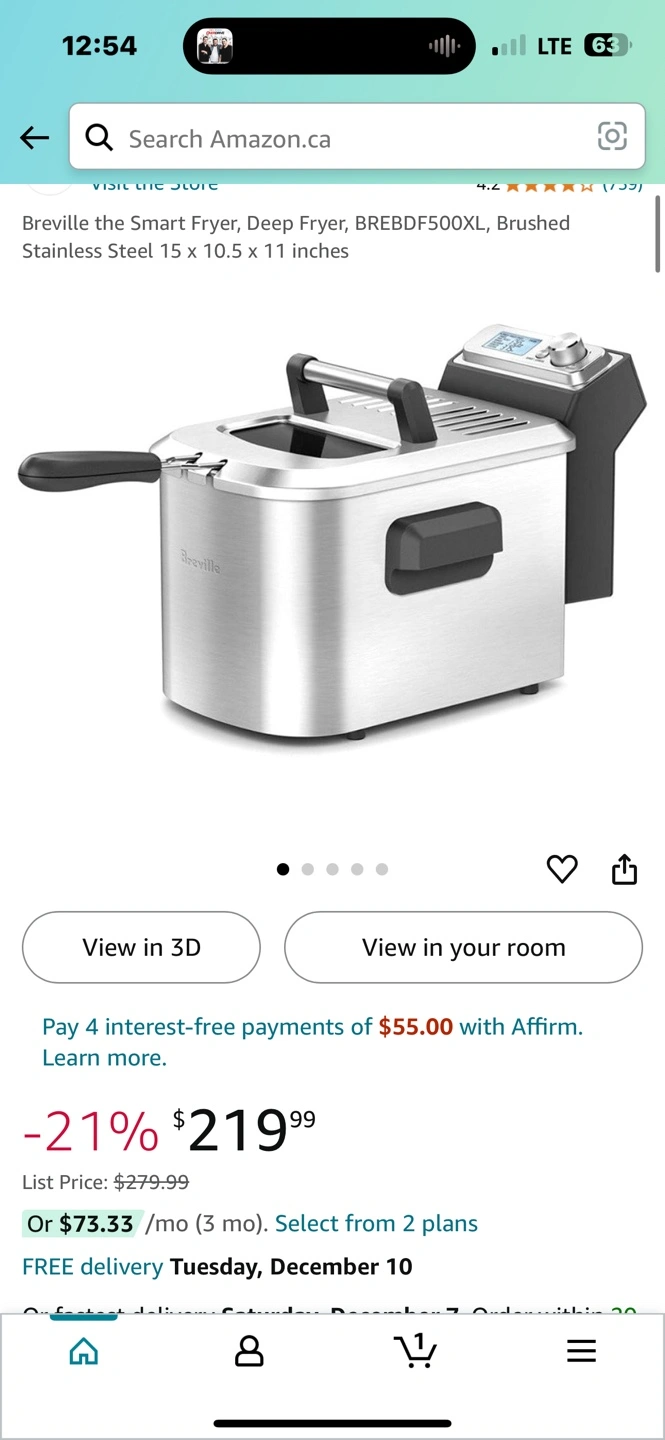Go to the Home tab
The width and height of the screenshot is (665, 1440).
(84, 1351)
